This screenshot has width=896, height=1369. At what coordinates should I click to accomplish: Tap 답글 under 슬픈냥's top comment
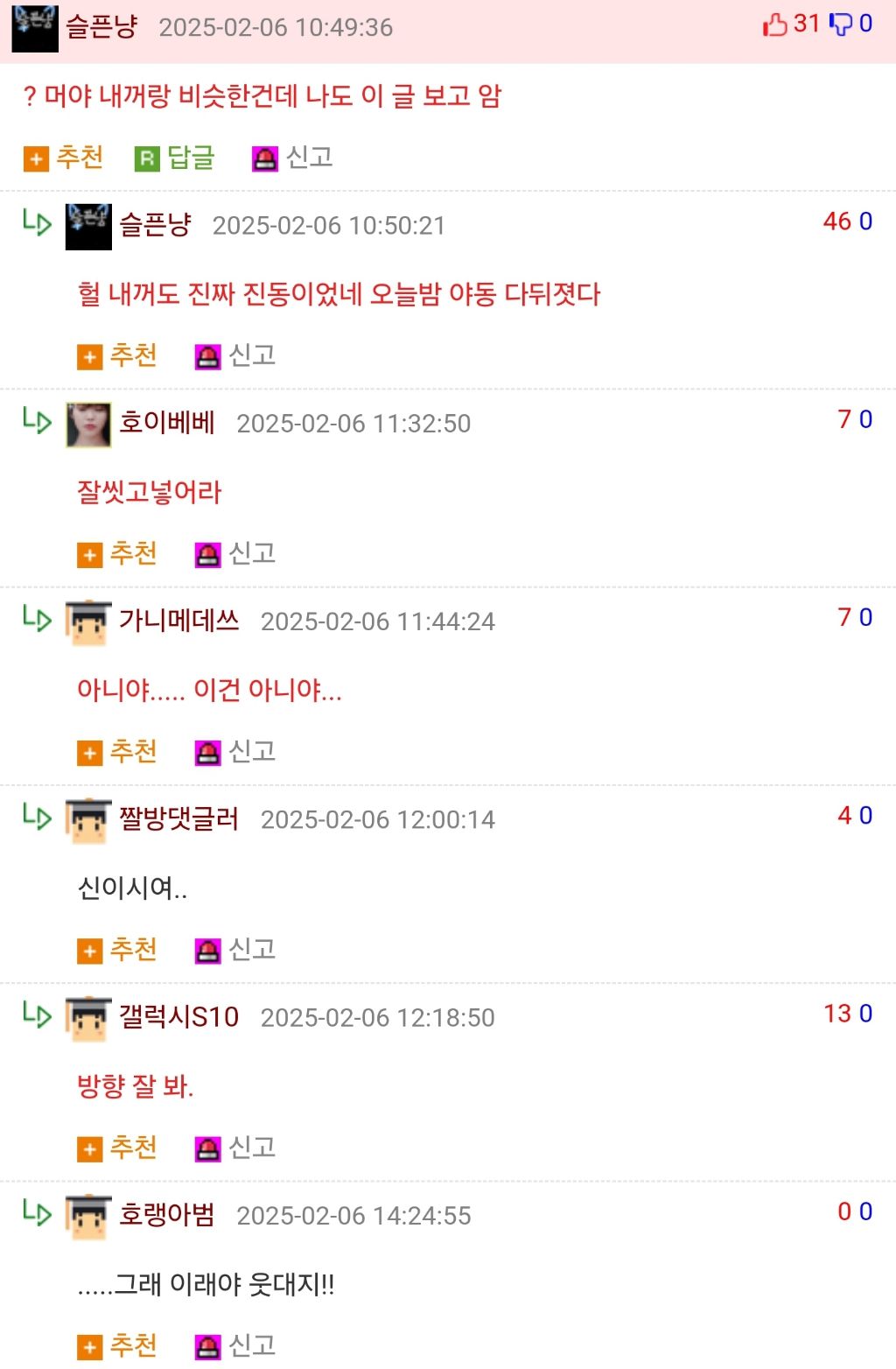(175, 158)
